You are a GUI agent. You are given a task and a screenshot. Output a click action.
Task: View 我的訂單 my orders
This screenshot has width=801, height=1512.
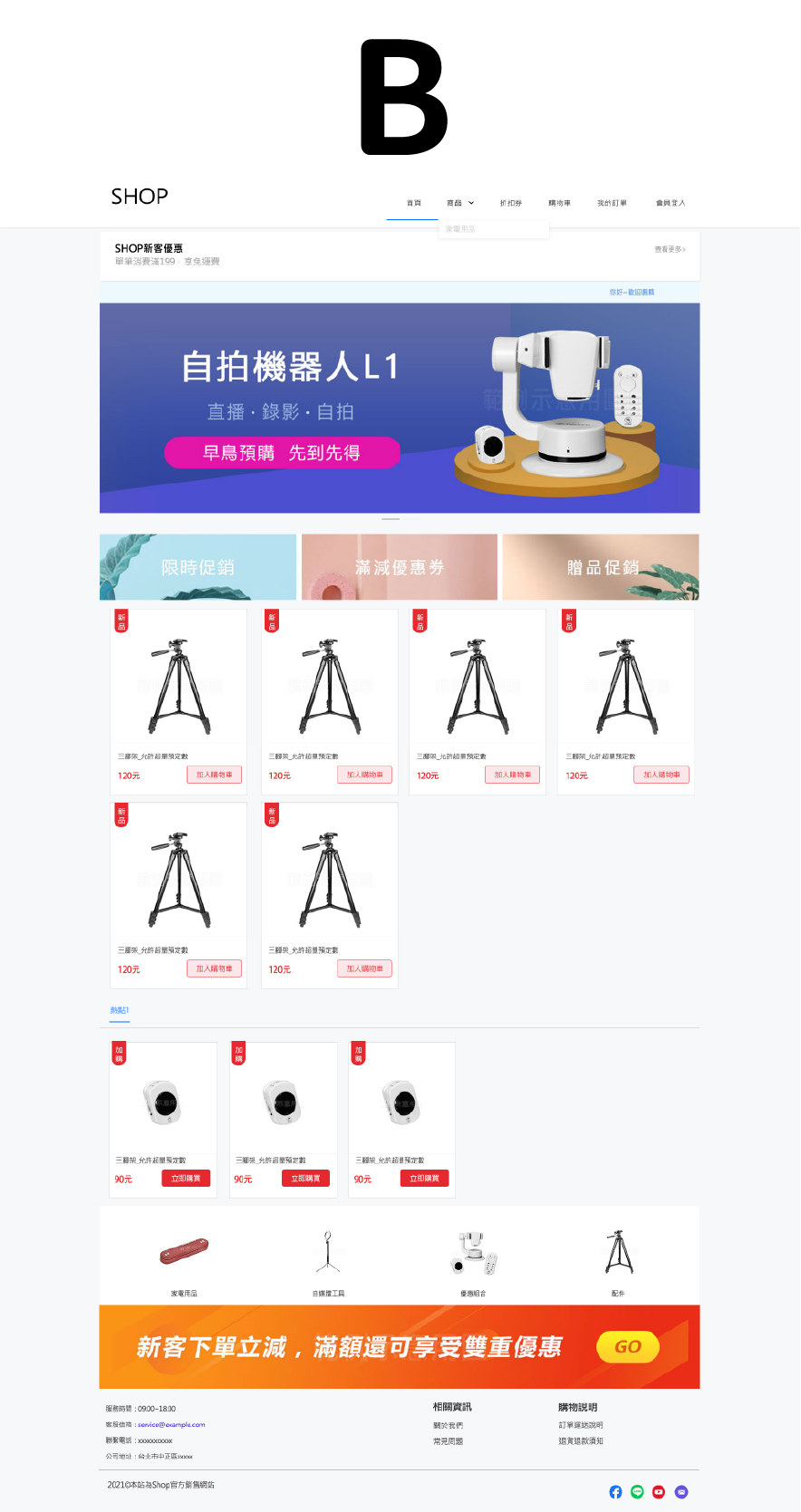coord(612,203)
